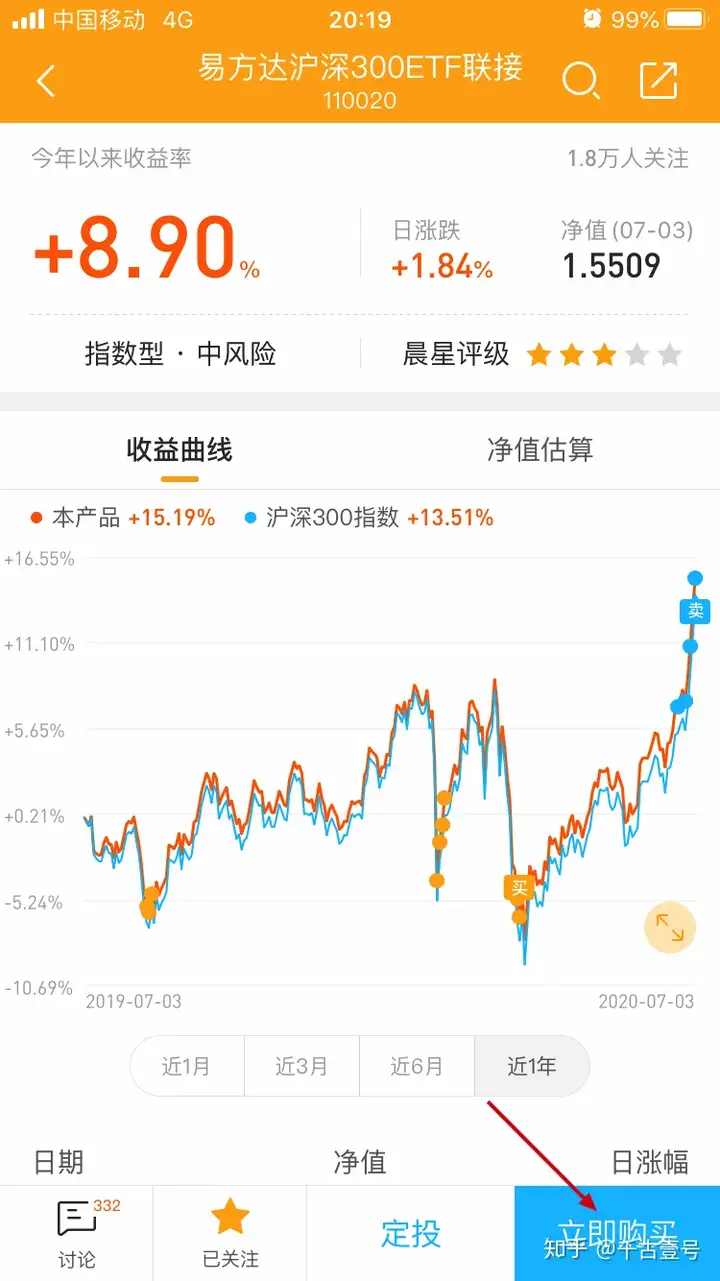Go back using the top-left arrow

[46, 81]
